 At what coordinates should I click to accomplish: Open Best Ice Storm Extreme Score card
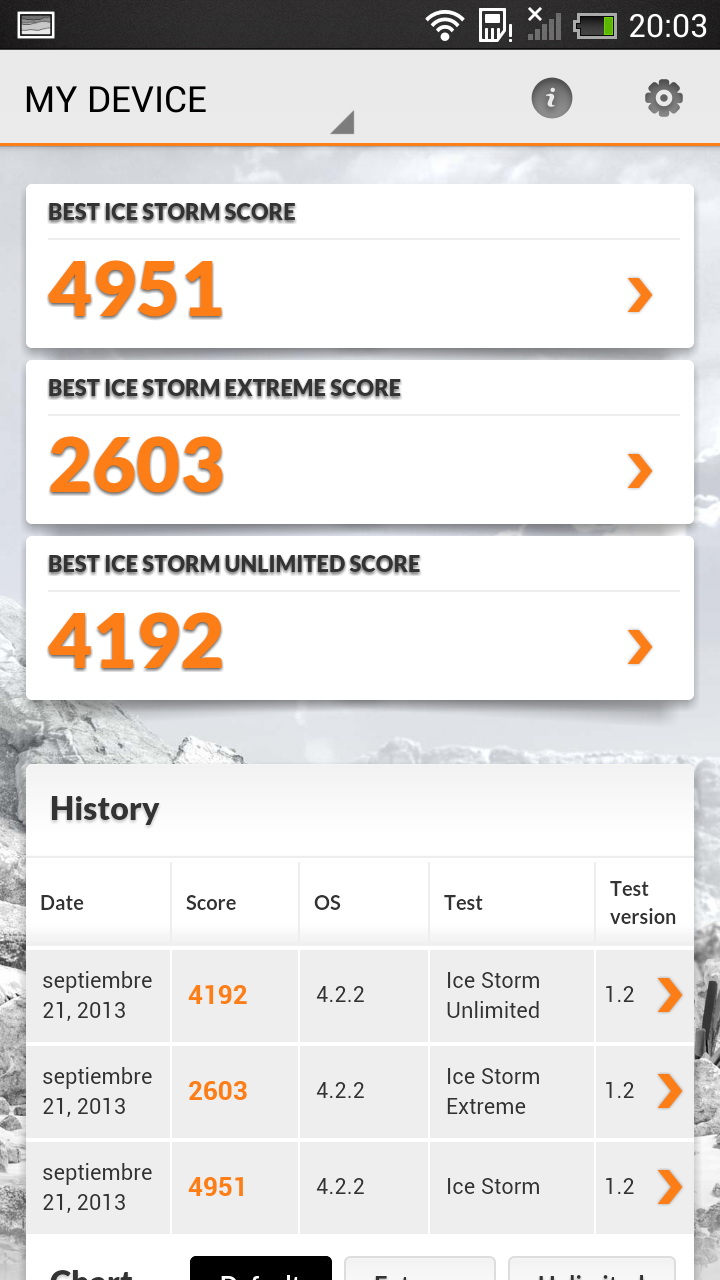[x=359, y=443]
